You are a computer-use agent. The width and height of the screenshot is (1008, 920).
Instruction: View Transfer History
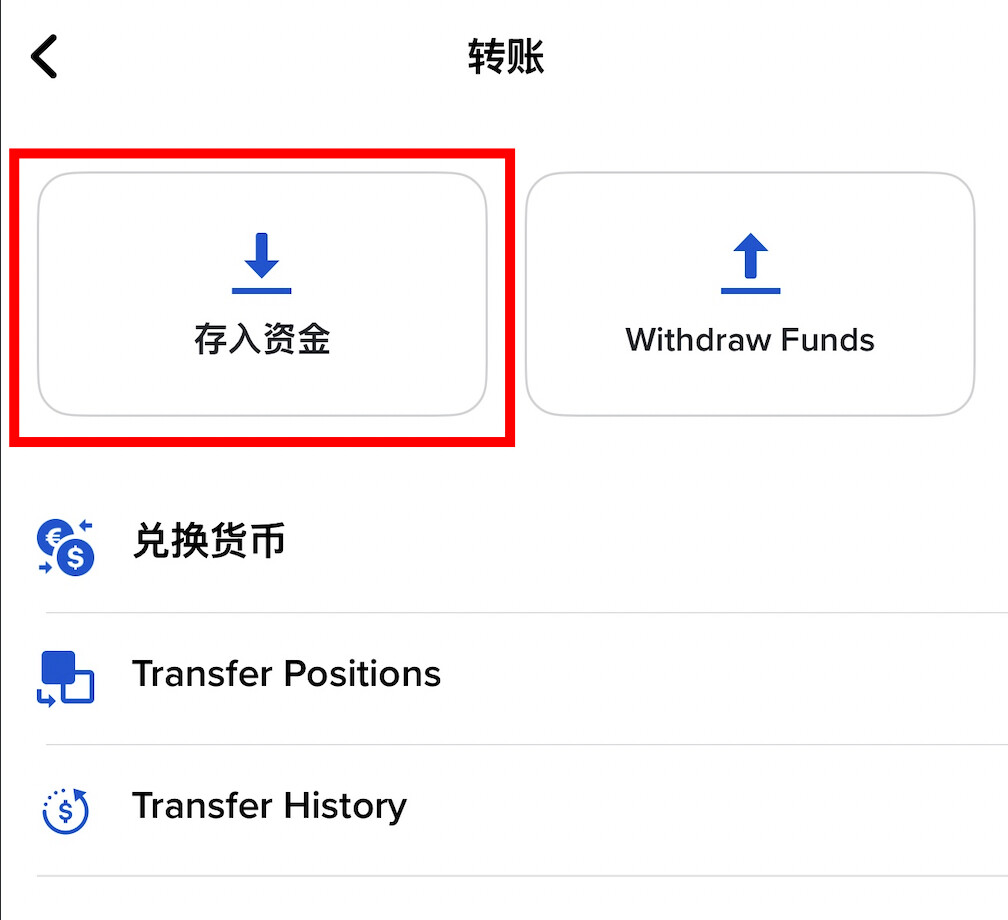[x=522, y=810]
